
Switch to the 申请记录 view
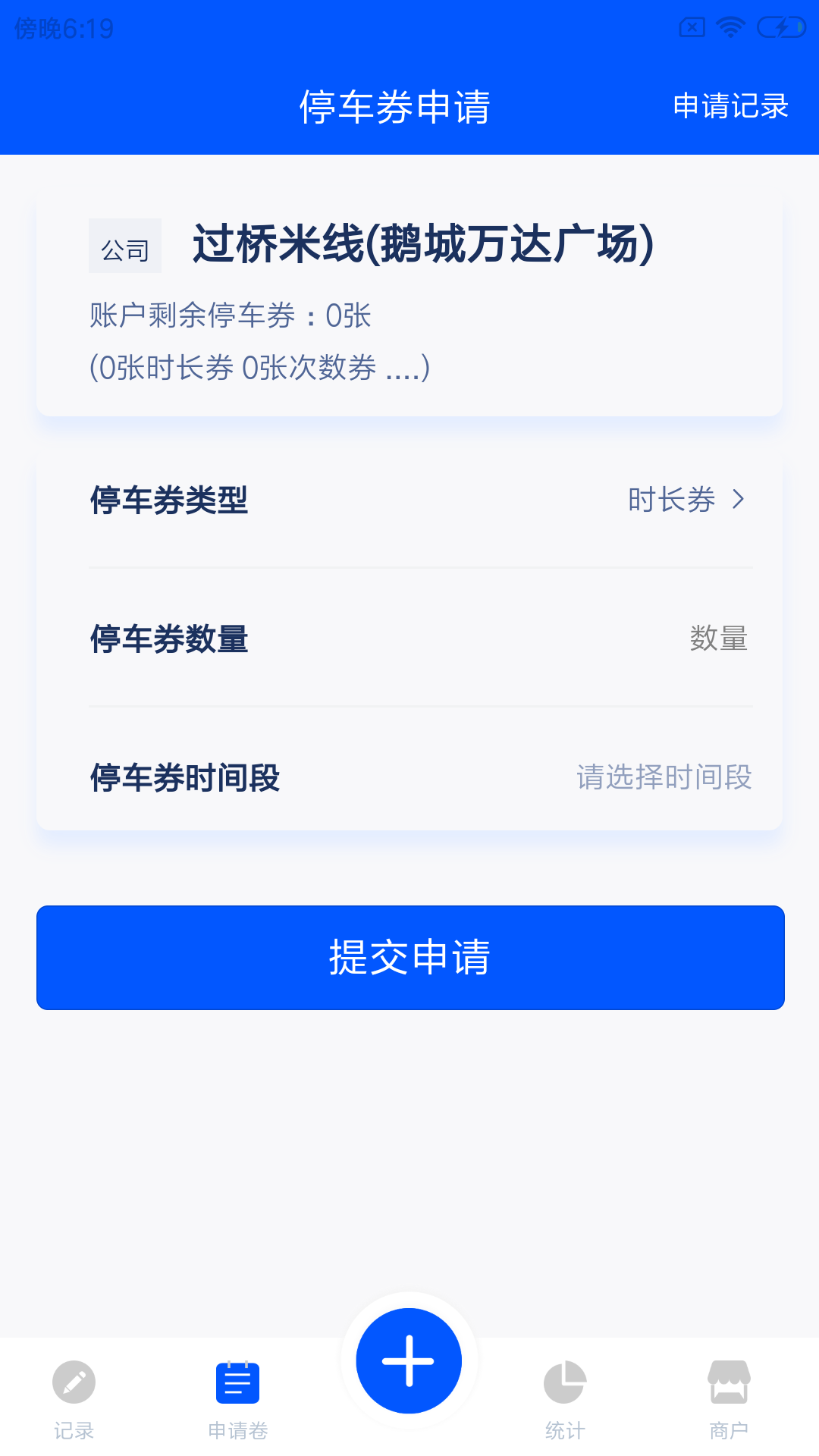(730, 106)
